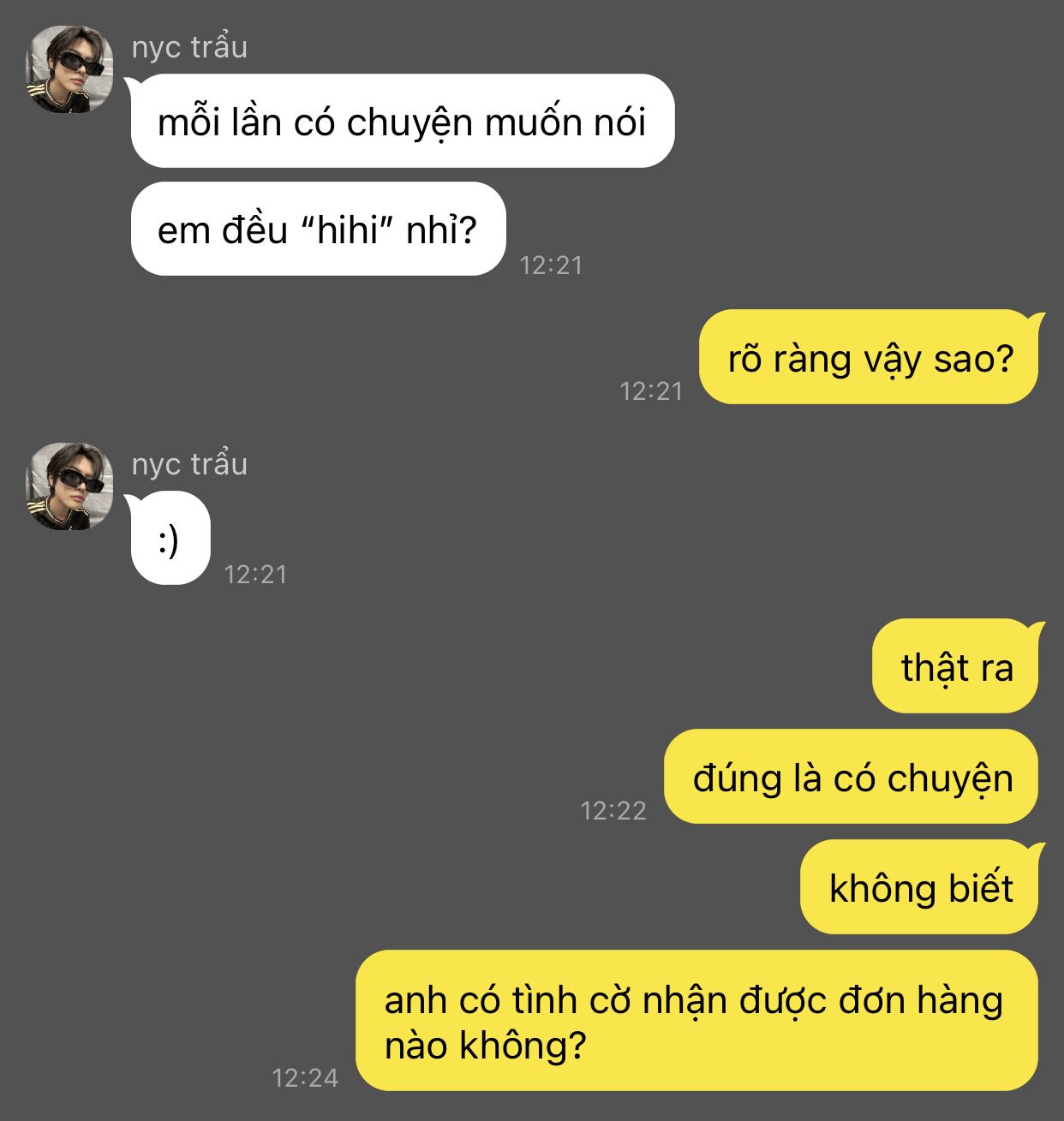Open nyc trẩu's avatar beside the ":)" message

tap(69, 486)
